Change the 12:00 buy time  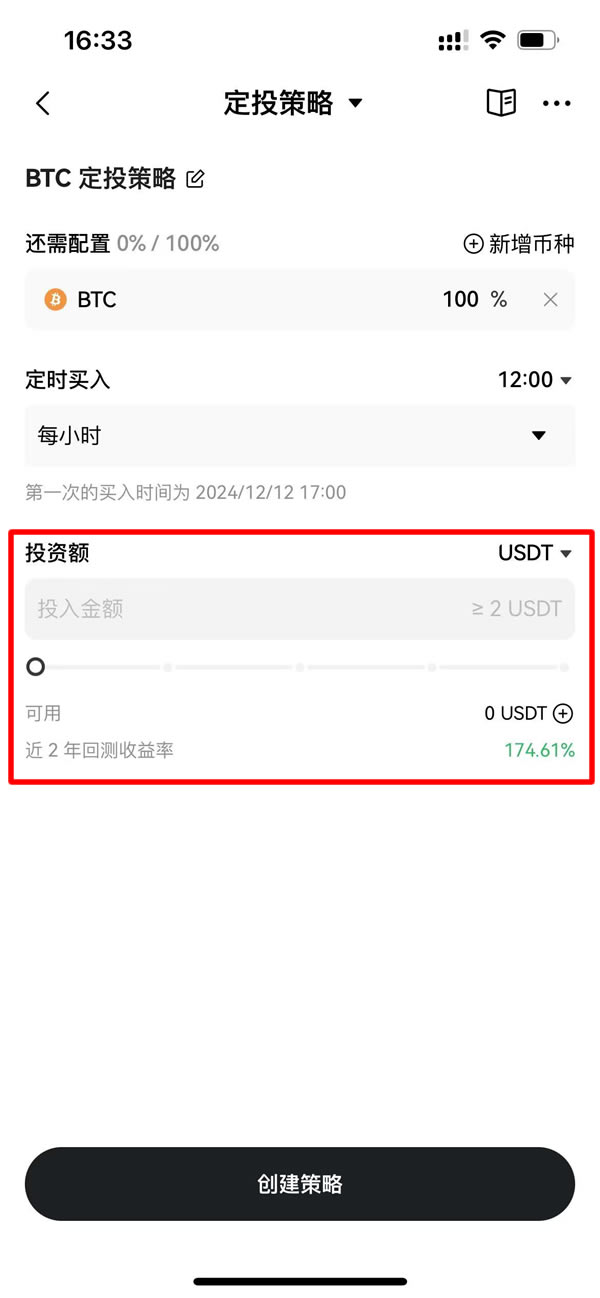coord(535,380)
